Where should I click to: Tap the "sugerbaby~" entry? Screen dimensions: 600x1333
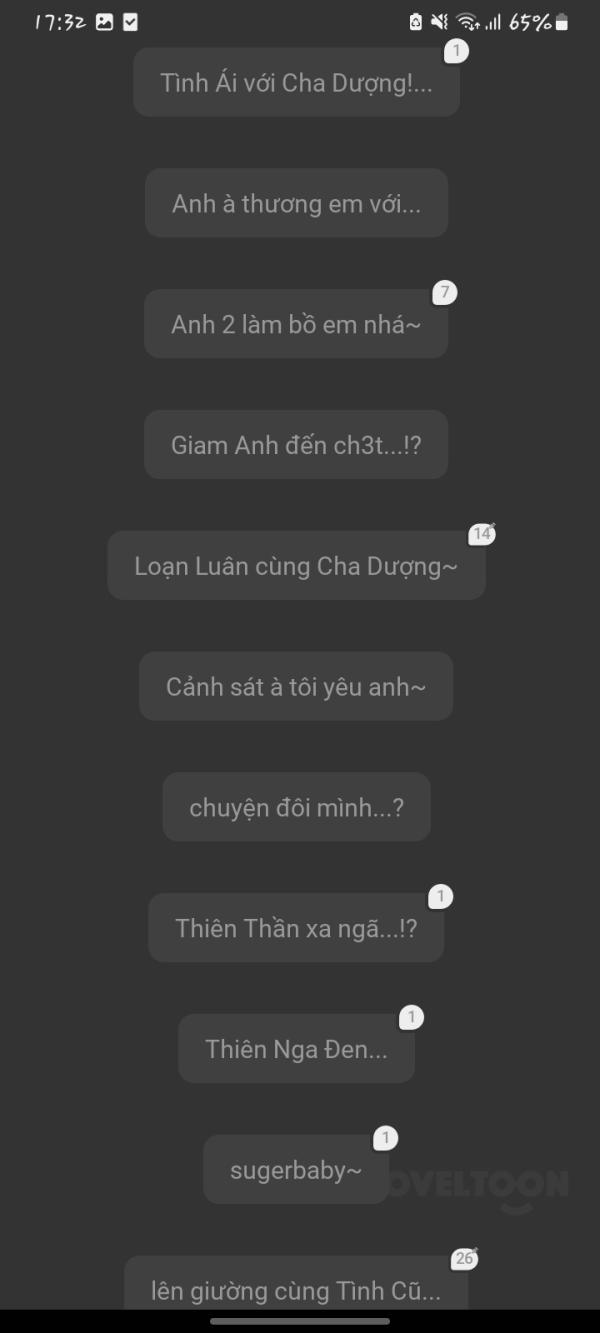click(296, 1170)
